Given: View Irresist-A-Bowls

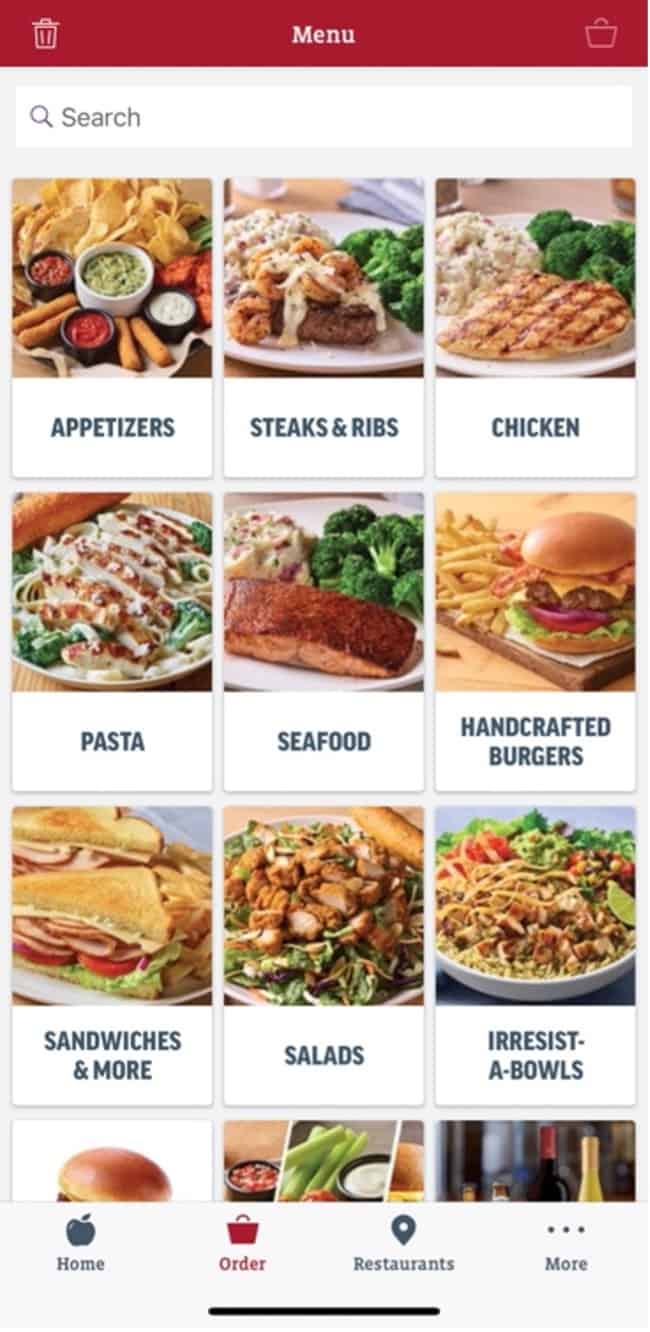Looking at the screenshot, I should pyautogui.click(x=535, y=956).
